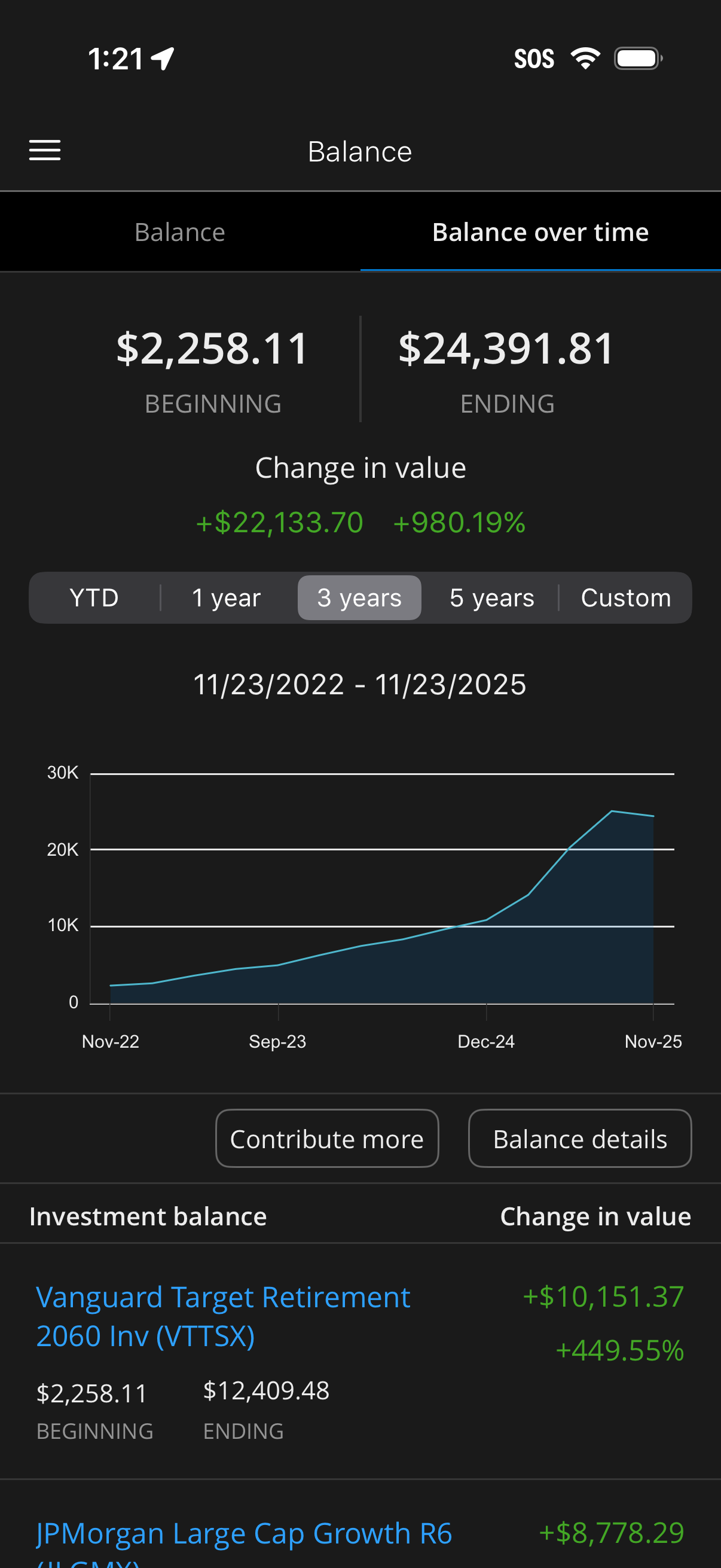Open Balance details
The height and width of the screenshot is (1568, 721).
[579, 1137]
